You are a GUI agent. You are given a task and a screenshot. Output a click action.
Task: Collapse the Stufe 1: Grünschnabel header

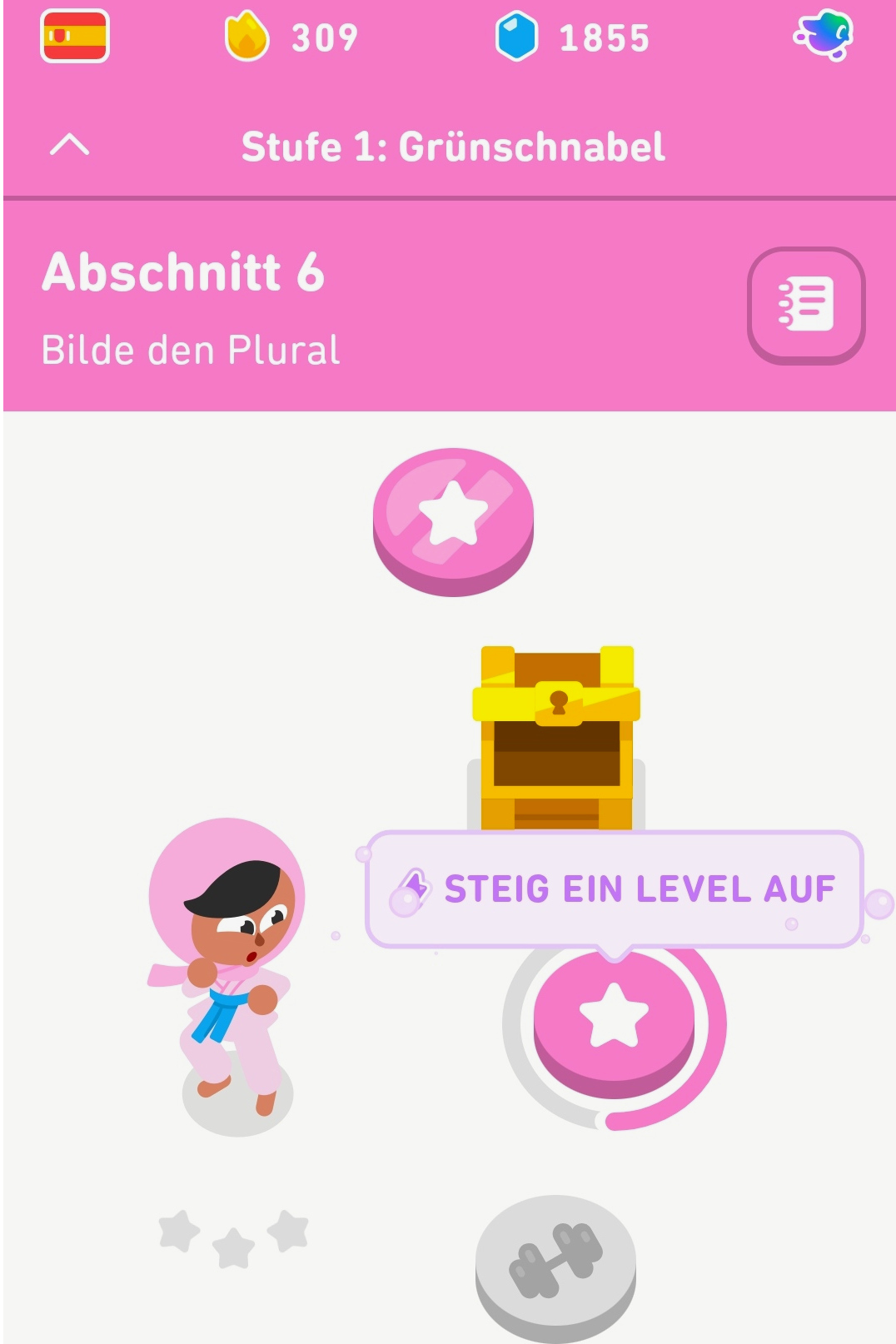tap(70, 146)
